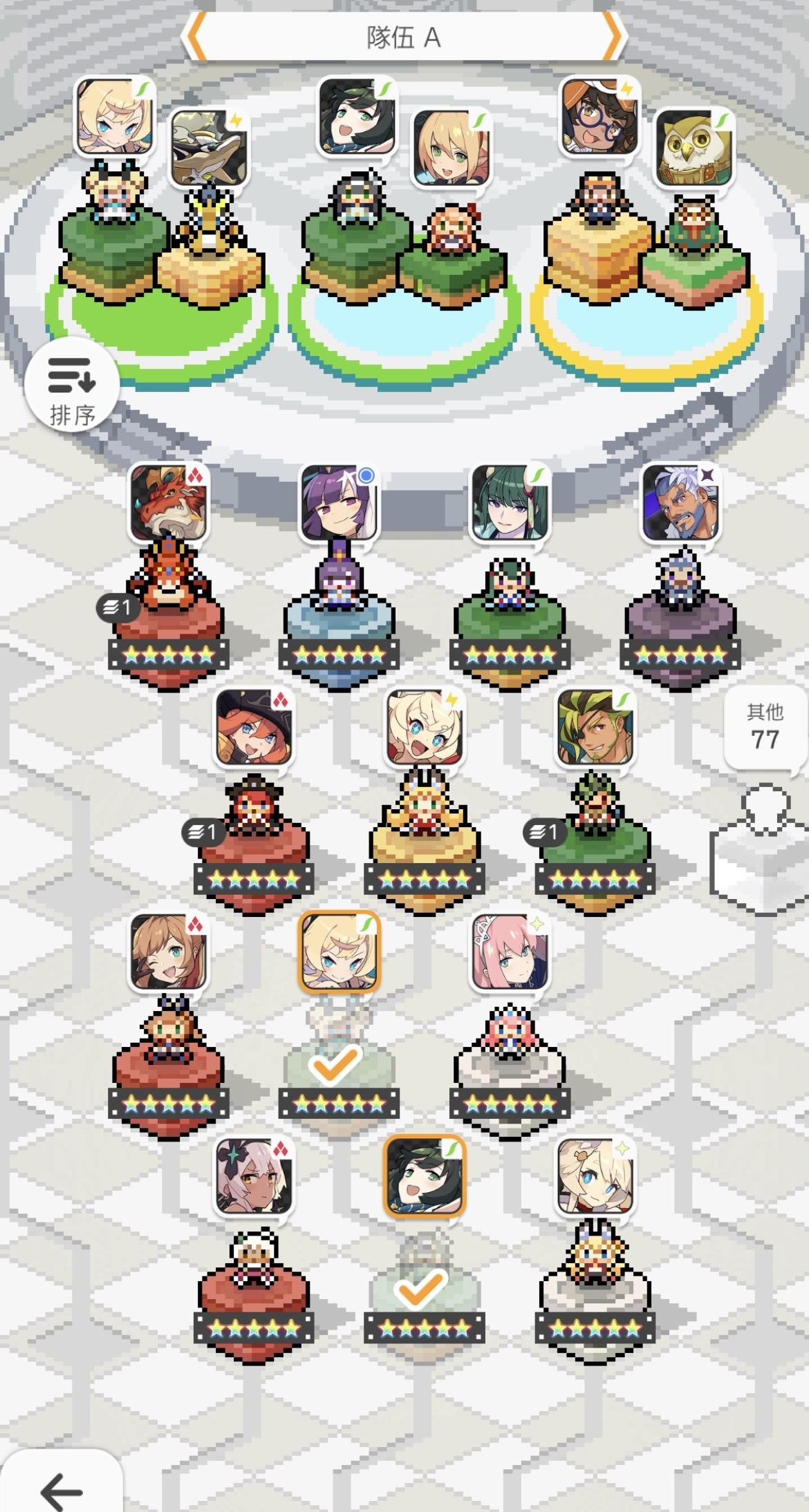Select the red-haired witch hat hero
The width and height of the screenshot is (809, 1512).
[253, 727]
